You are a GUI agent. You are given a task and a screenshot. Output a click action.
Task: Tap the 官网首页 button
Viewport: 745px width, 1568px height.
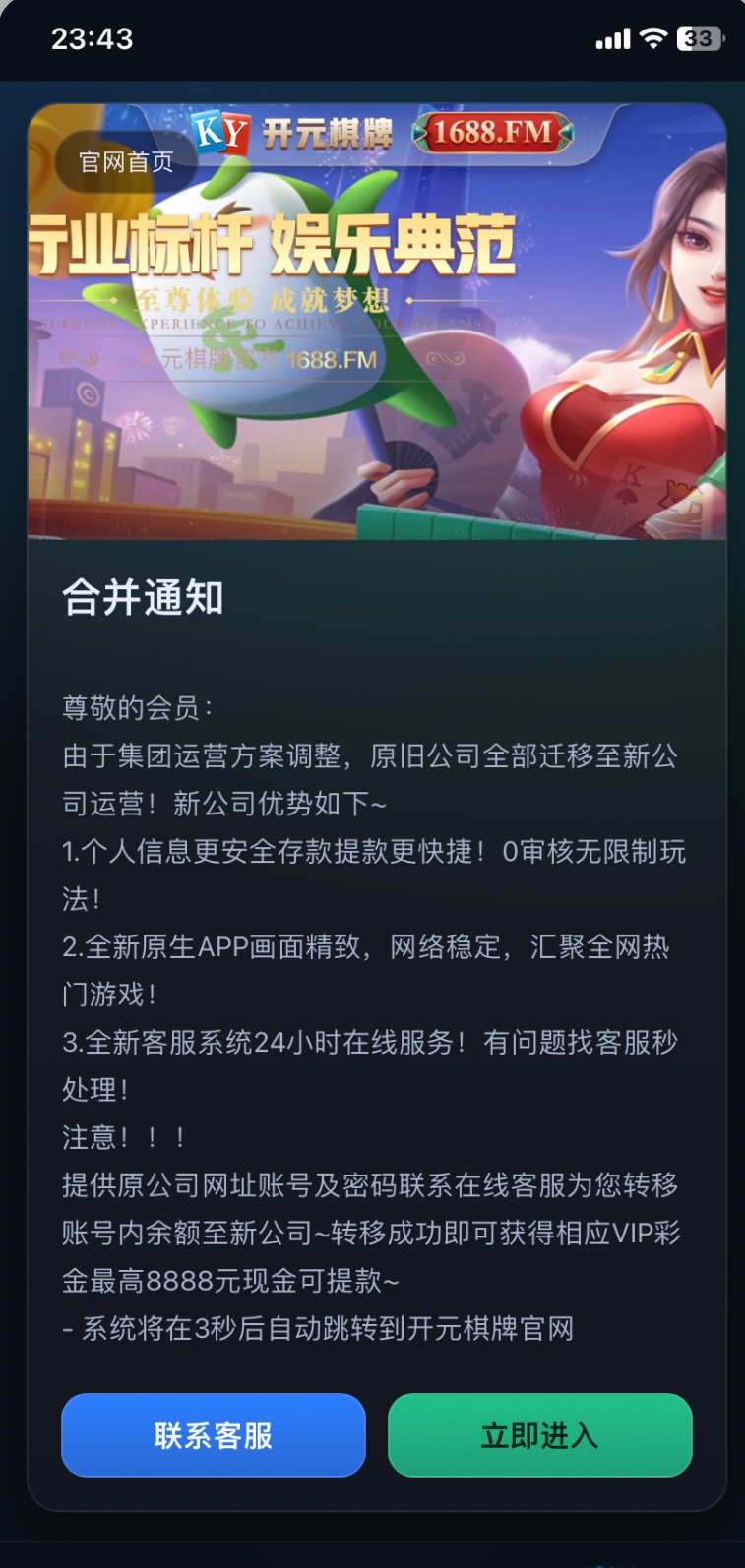click(x=126, y=161)
